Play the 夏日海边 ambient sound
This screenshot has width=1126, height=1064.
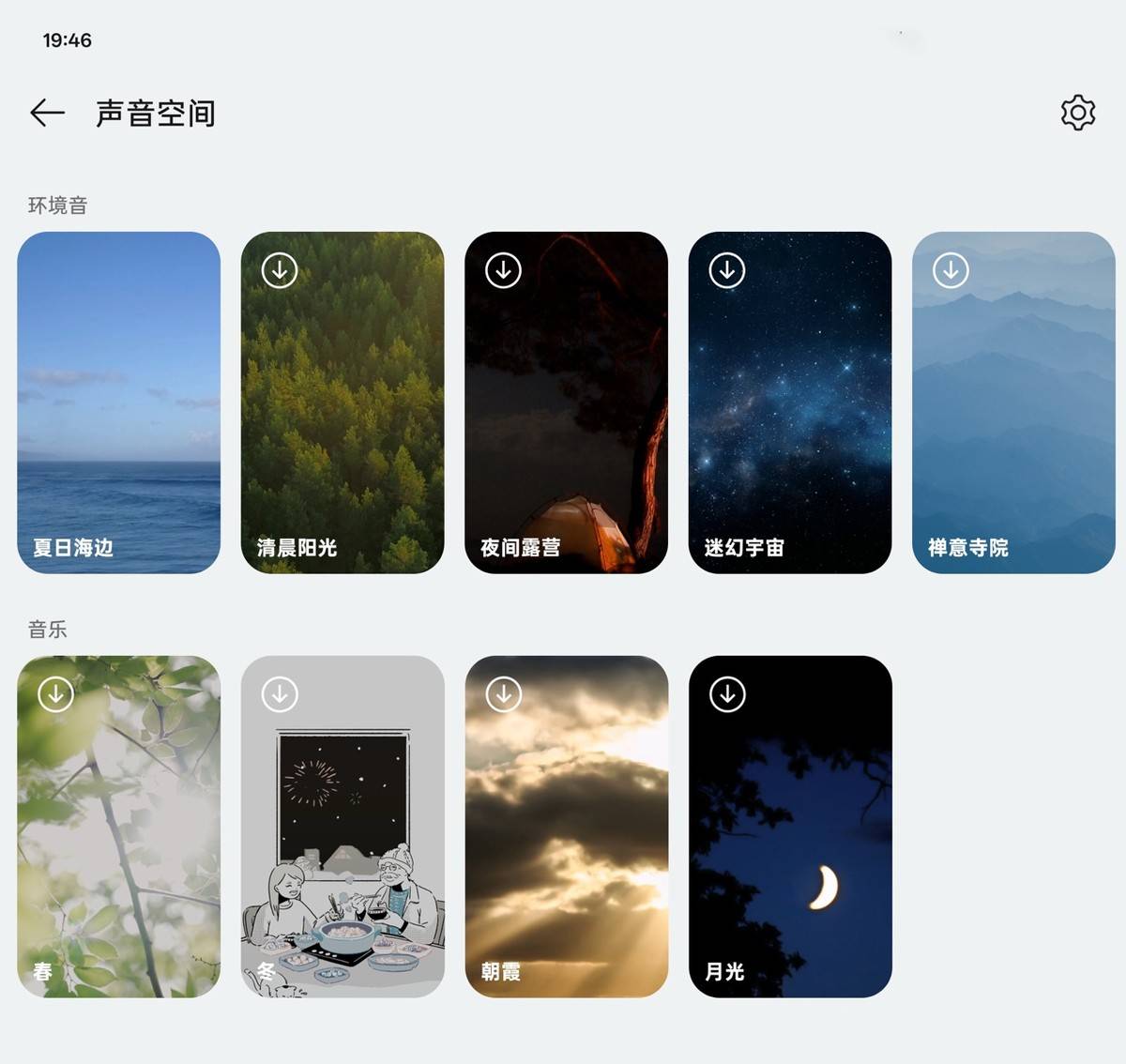(x=119, y=403)
